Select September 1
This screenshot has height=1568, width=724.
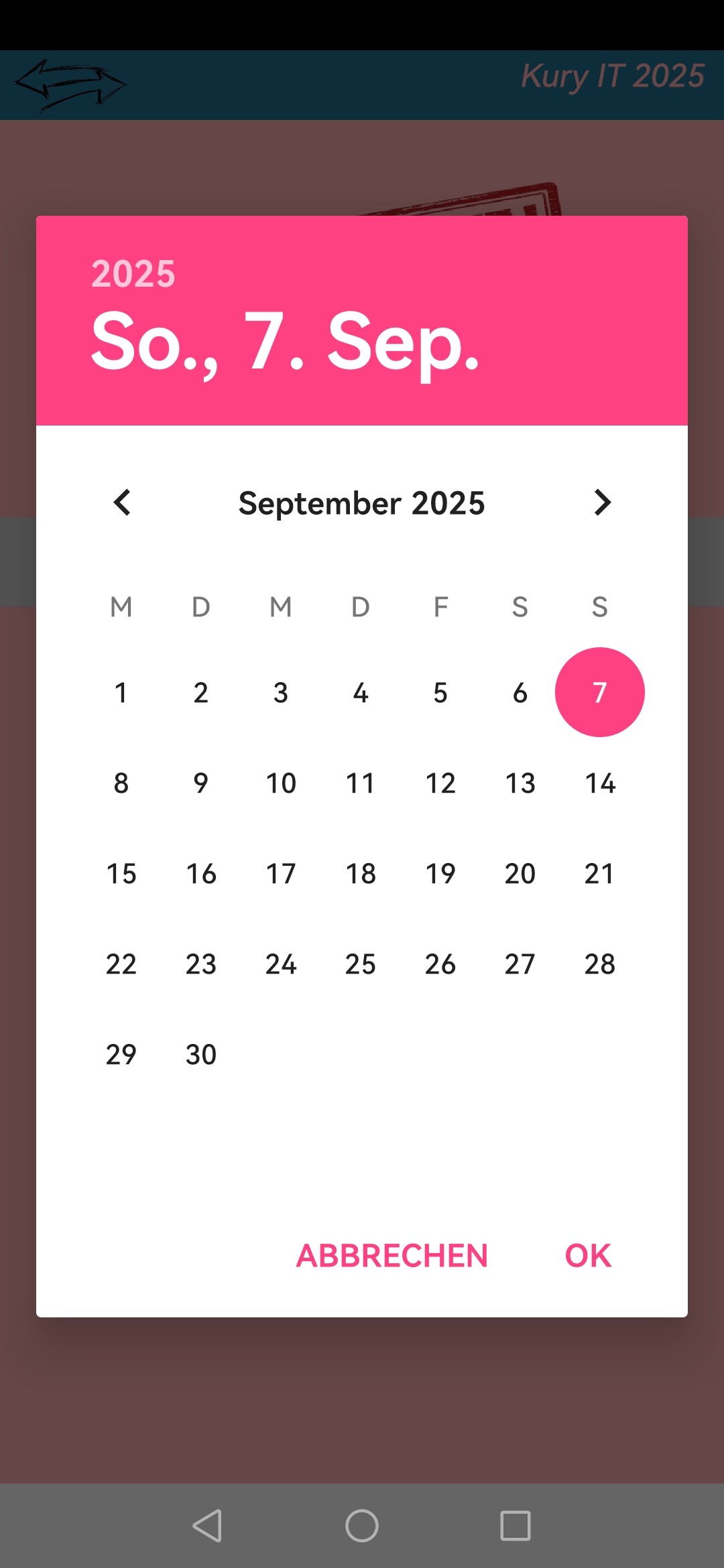[x=121, y=693]
